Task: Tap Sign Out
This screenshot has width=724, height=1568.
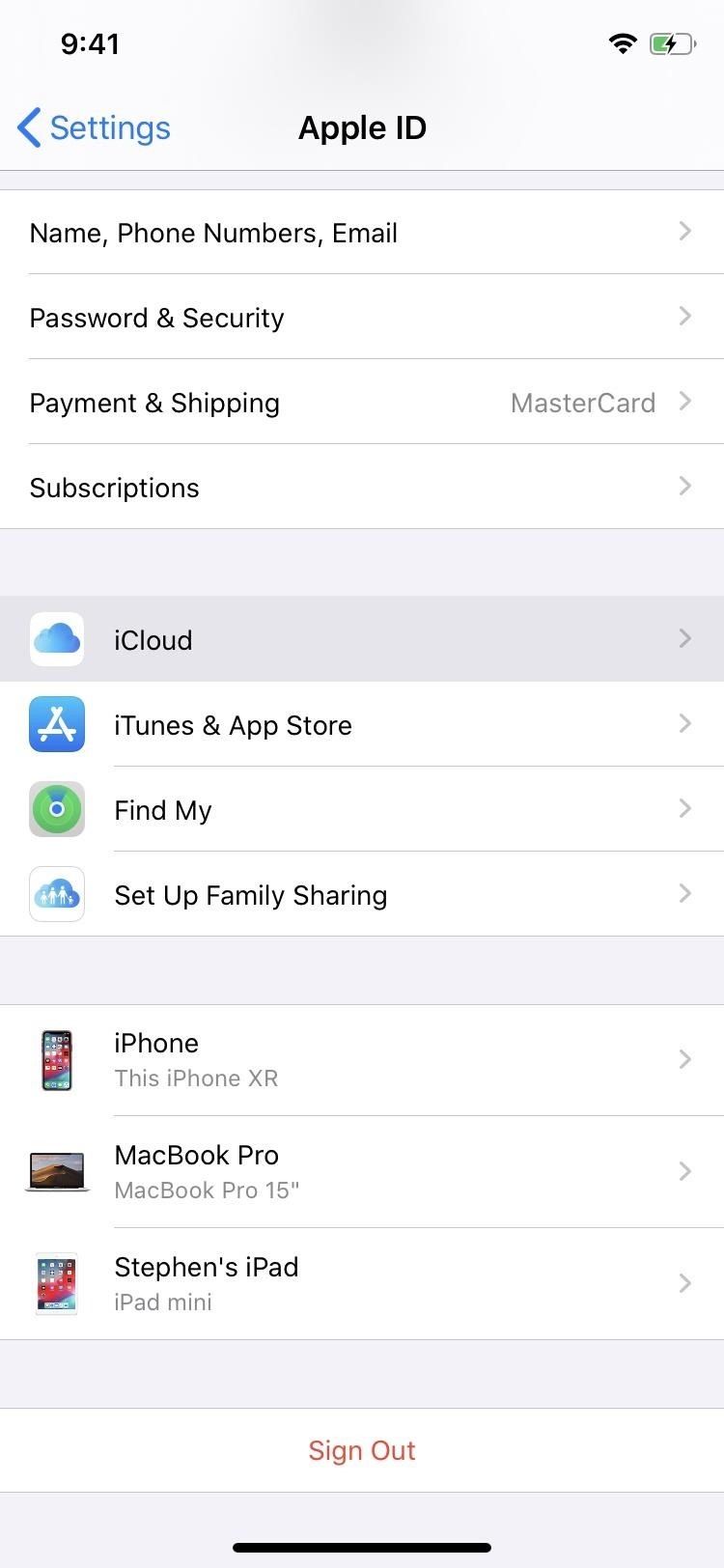Action: tap(362, 1450)
